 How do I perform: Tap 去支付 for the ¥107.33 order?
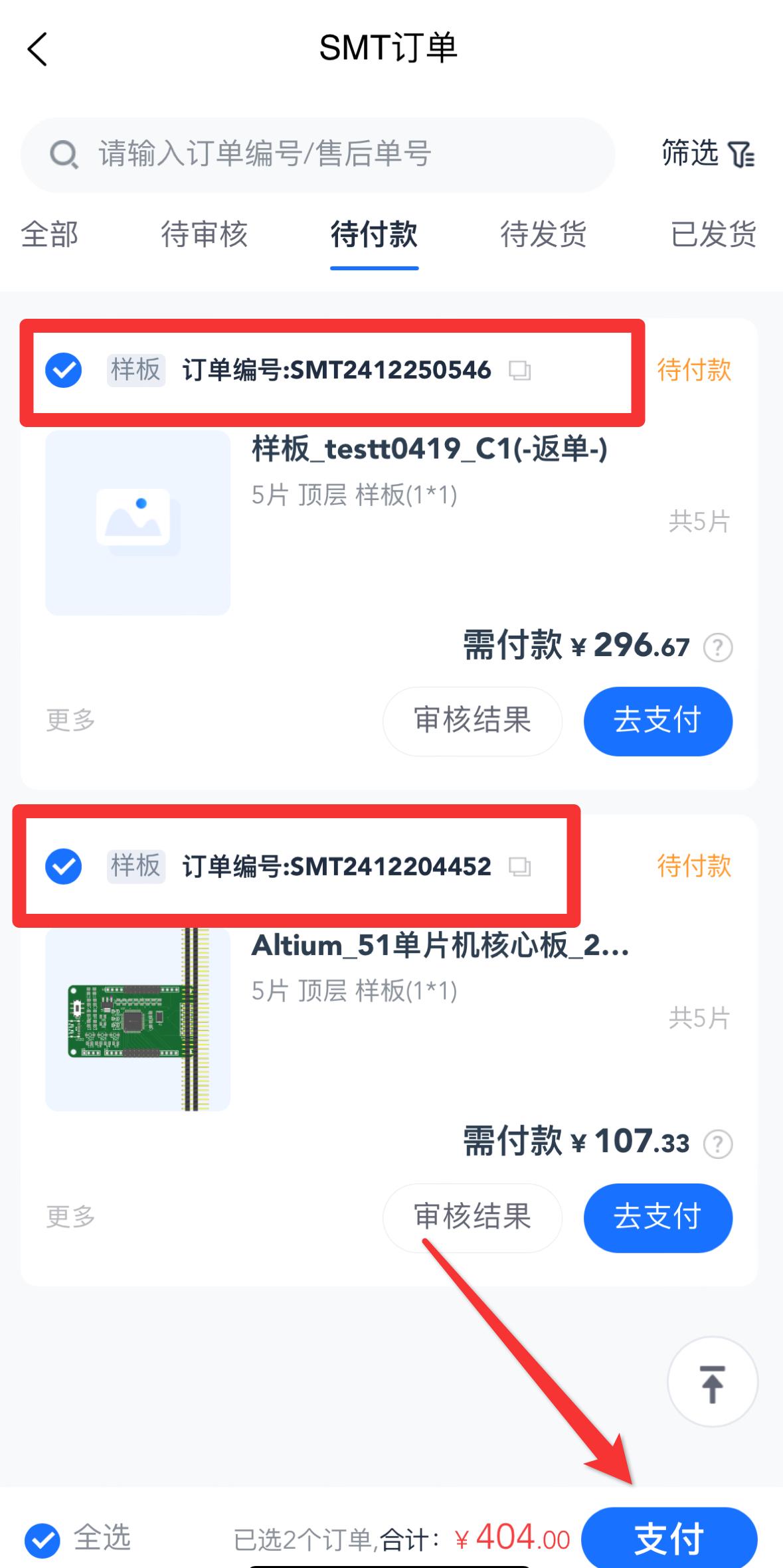tap(657, 1217)
